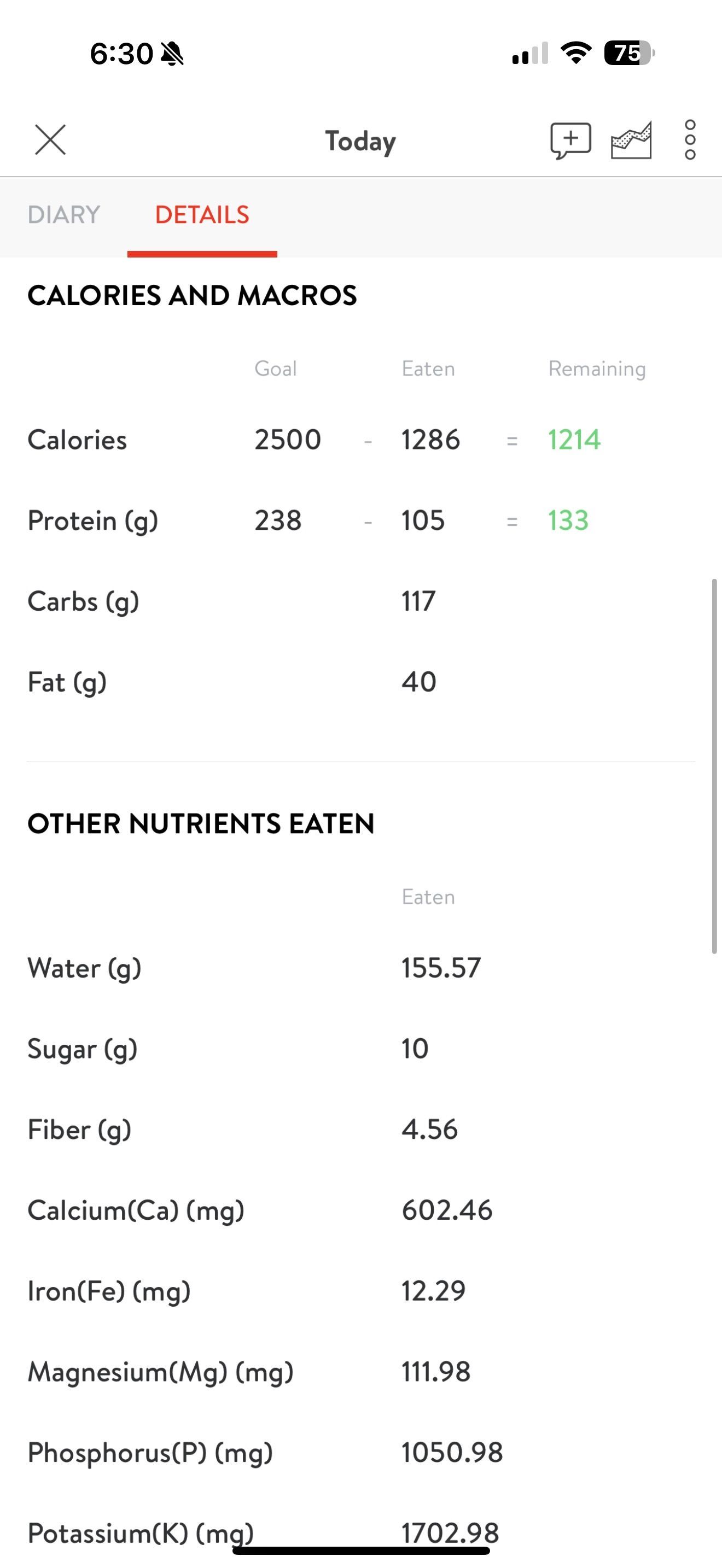The image size is (722, 1568).
Task: Switch to the DIARY tab
Action: [63, 214]
